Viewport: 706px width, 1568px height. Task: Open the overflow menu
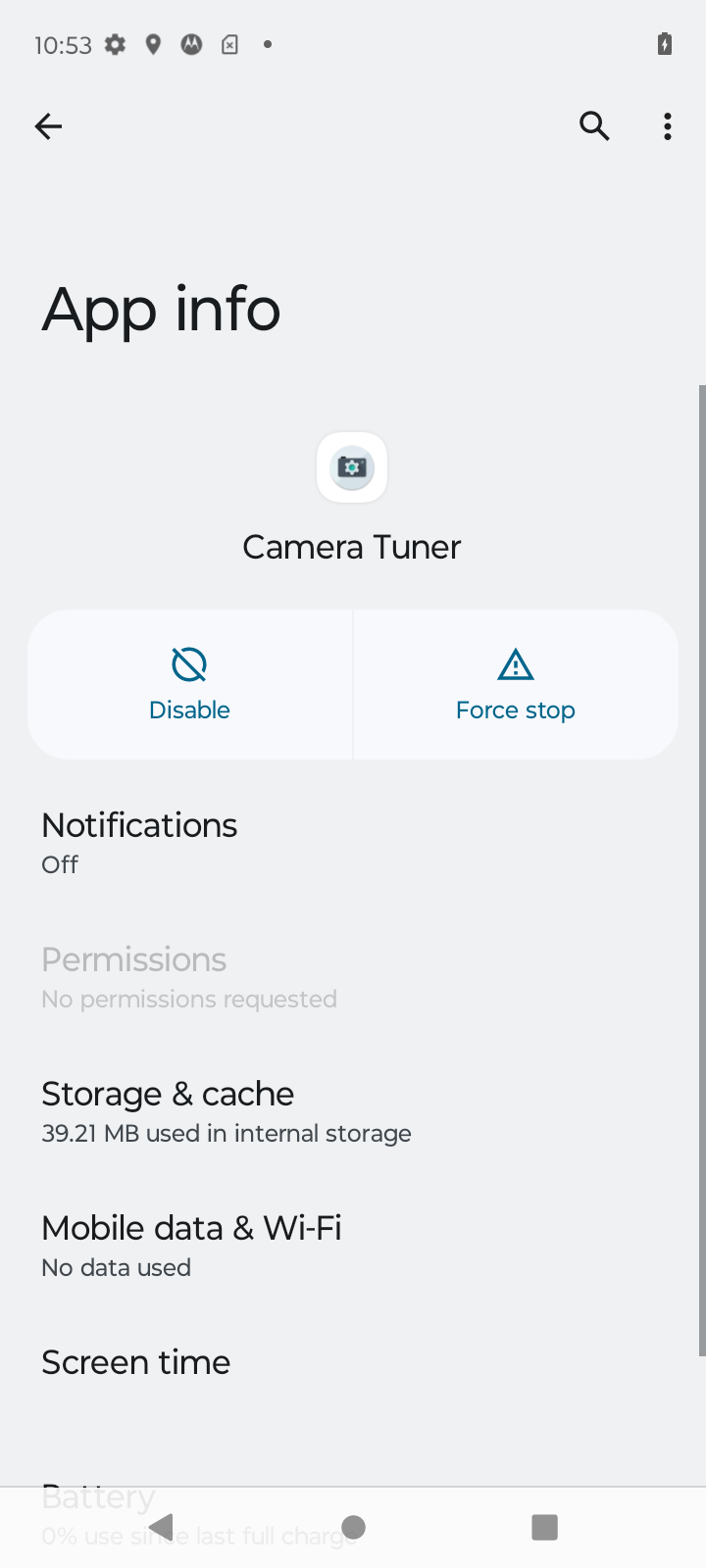pos(668,126)
